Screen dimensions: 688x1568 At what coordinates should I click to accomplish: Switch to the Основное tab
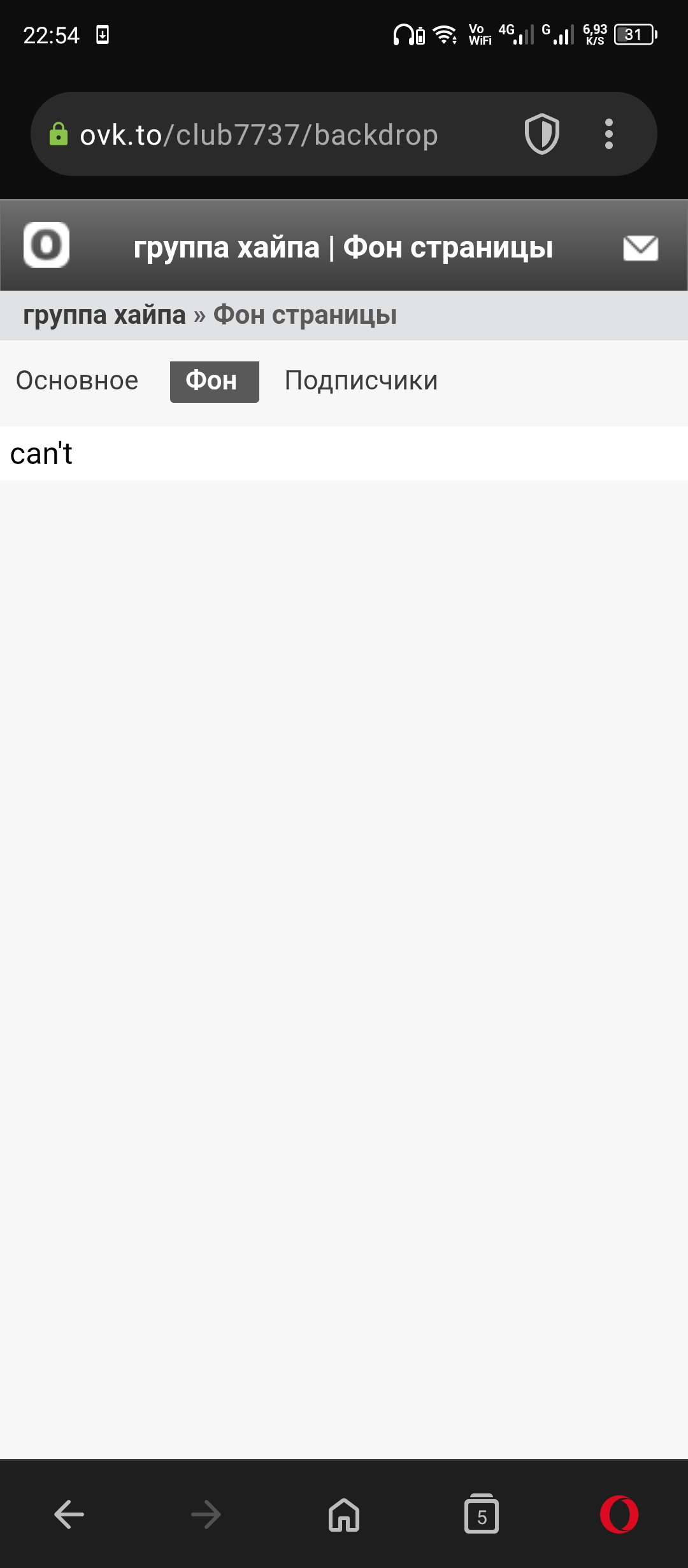pyautogui.click(x=77, y=381)
